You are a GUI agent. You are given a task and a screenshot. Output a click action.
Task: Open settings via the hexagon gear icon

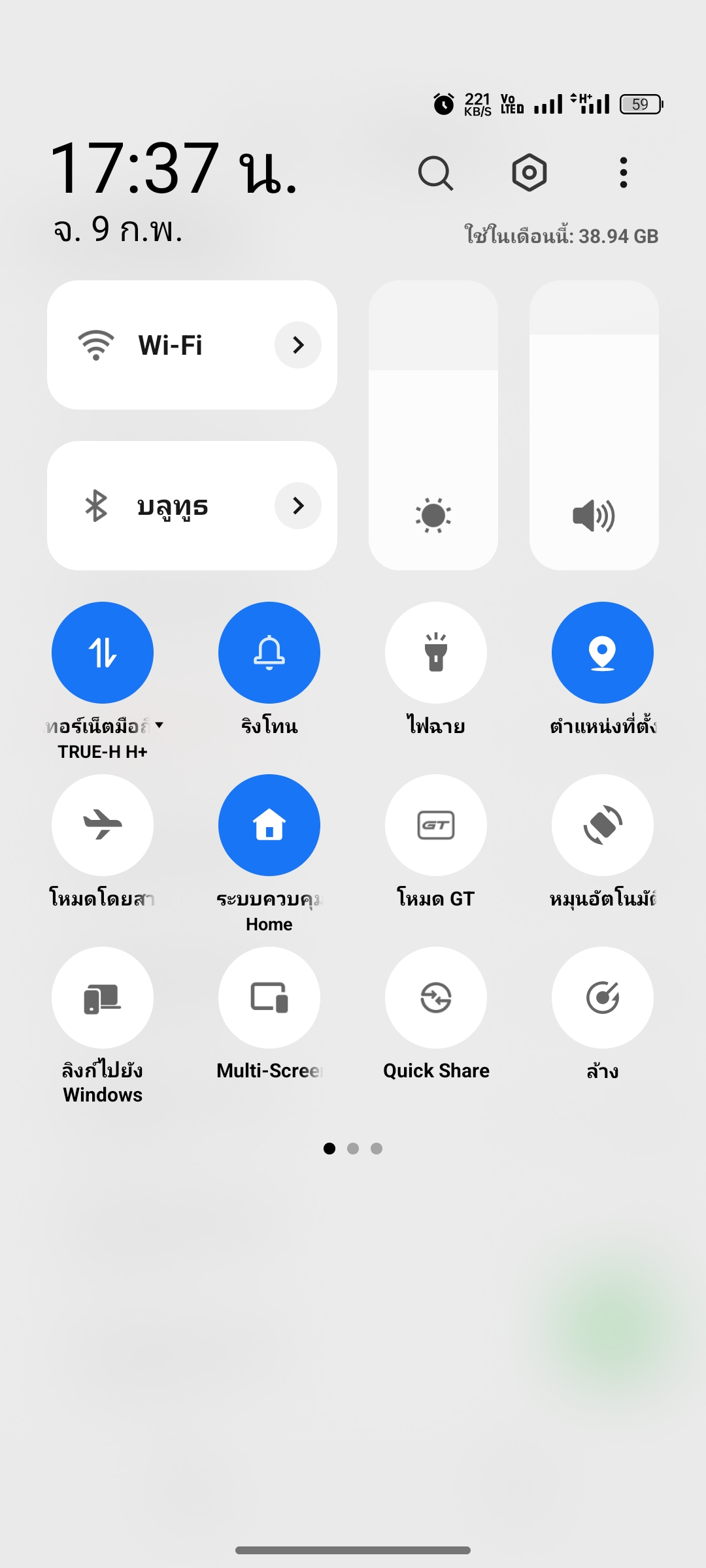pos(529,173)
